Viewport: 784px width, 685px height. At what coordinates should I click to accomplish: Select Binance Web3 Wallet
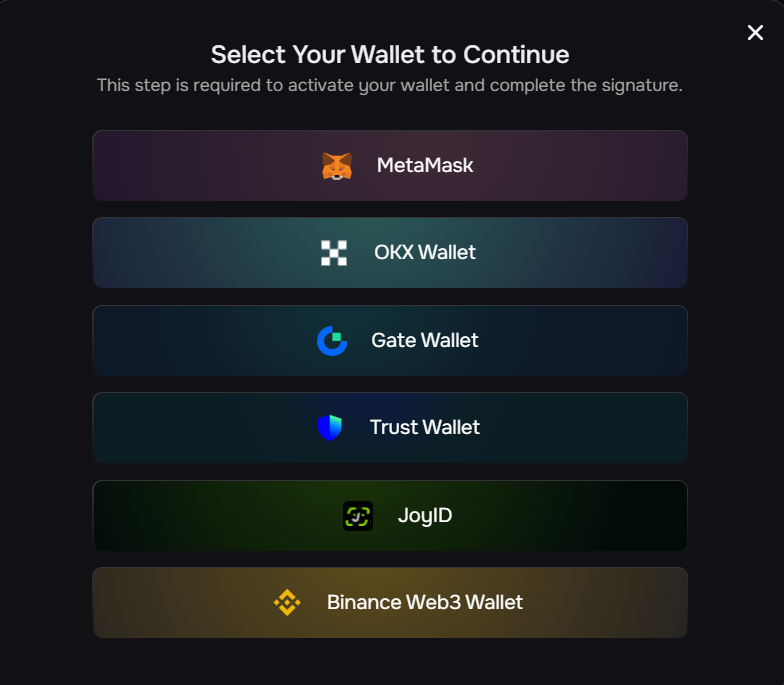click(x=390, y=603)
